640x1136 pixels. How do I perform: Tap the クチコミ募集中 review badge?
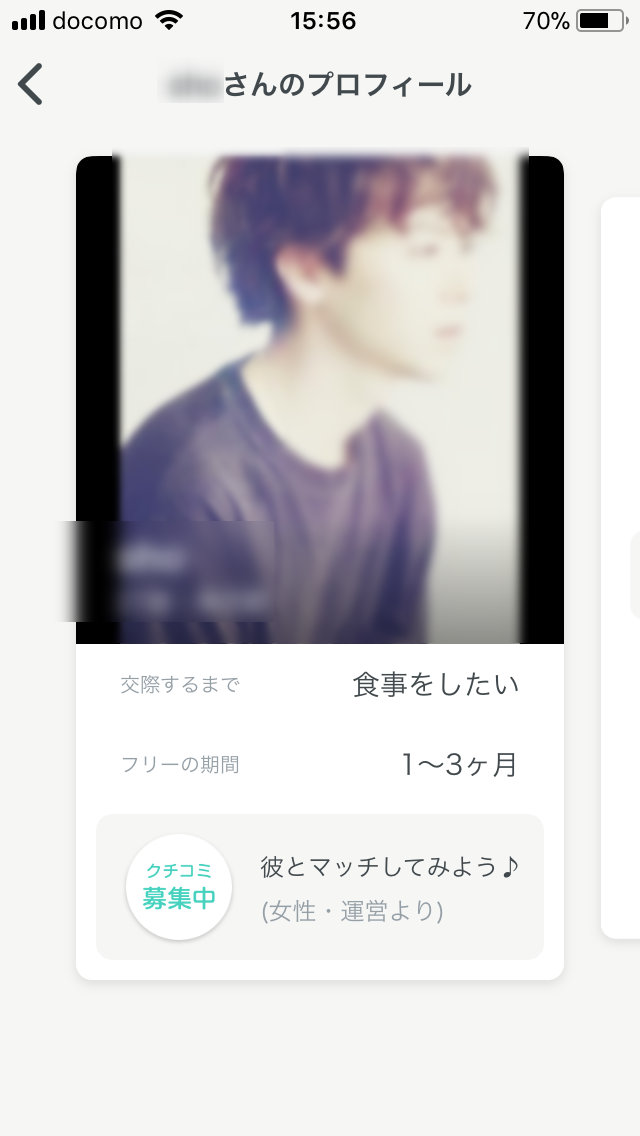click(179, 887)
